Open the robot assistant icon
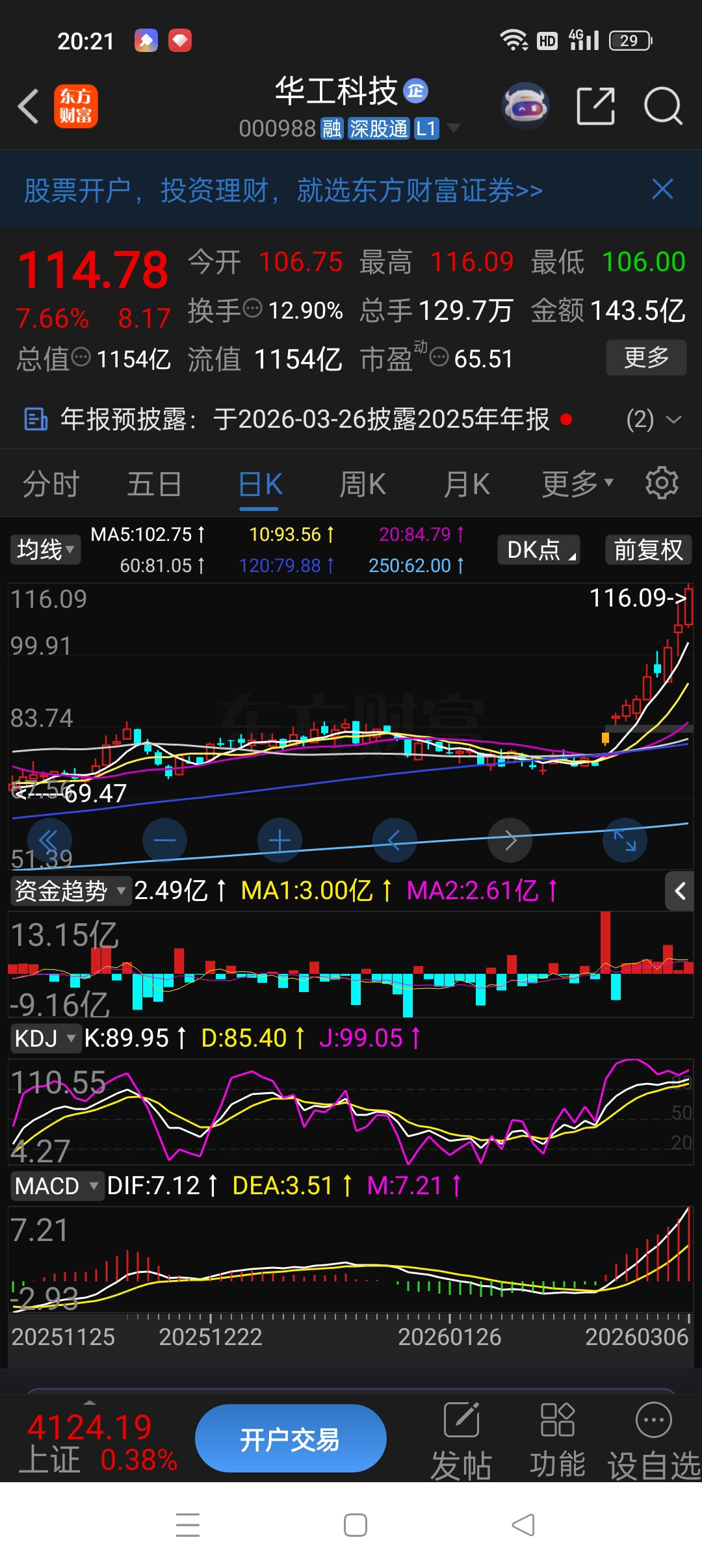Viewport: 702px width, 1568px height. [525, 106]
